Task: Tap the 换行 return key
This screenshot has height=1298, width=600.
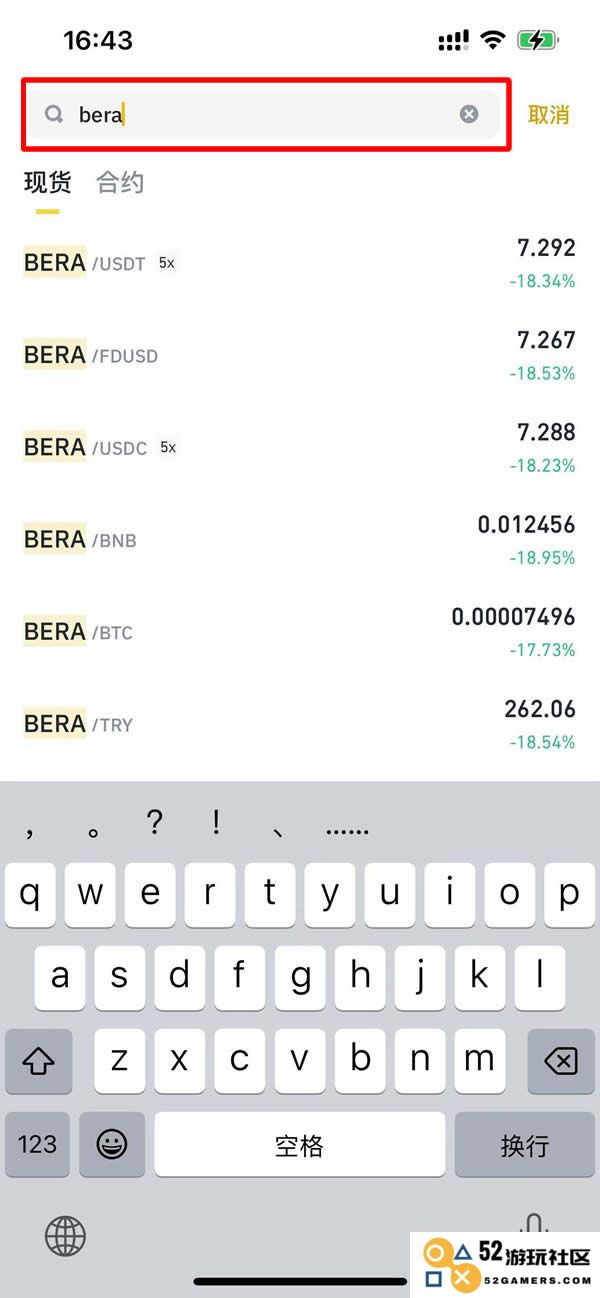Action: point(525,1144)
